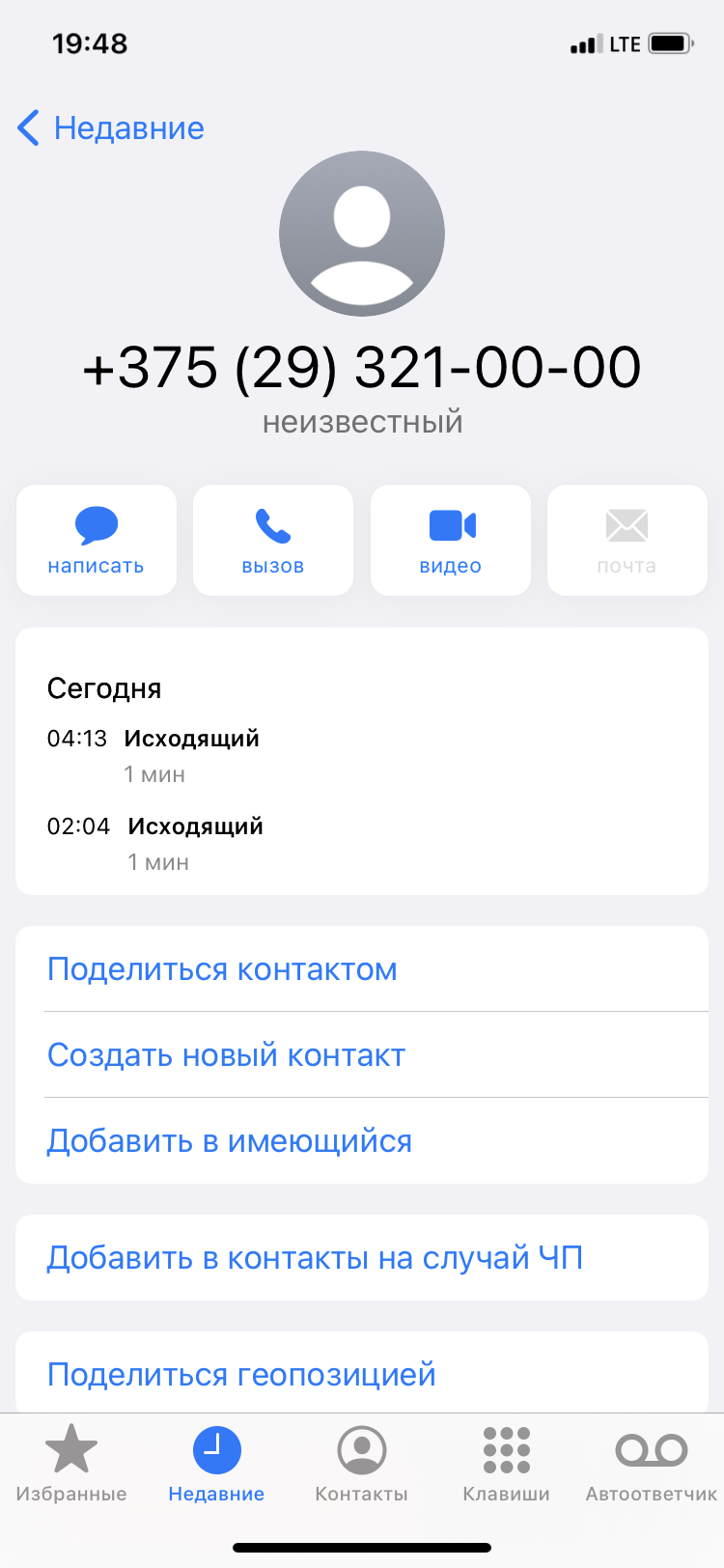Viewport: 724px width, 1568px height.
Task: Tap Добавить в имеющийся
Action: point(230,1141)
